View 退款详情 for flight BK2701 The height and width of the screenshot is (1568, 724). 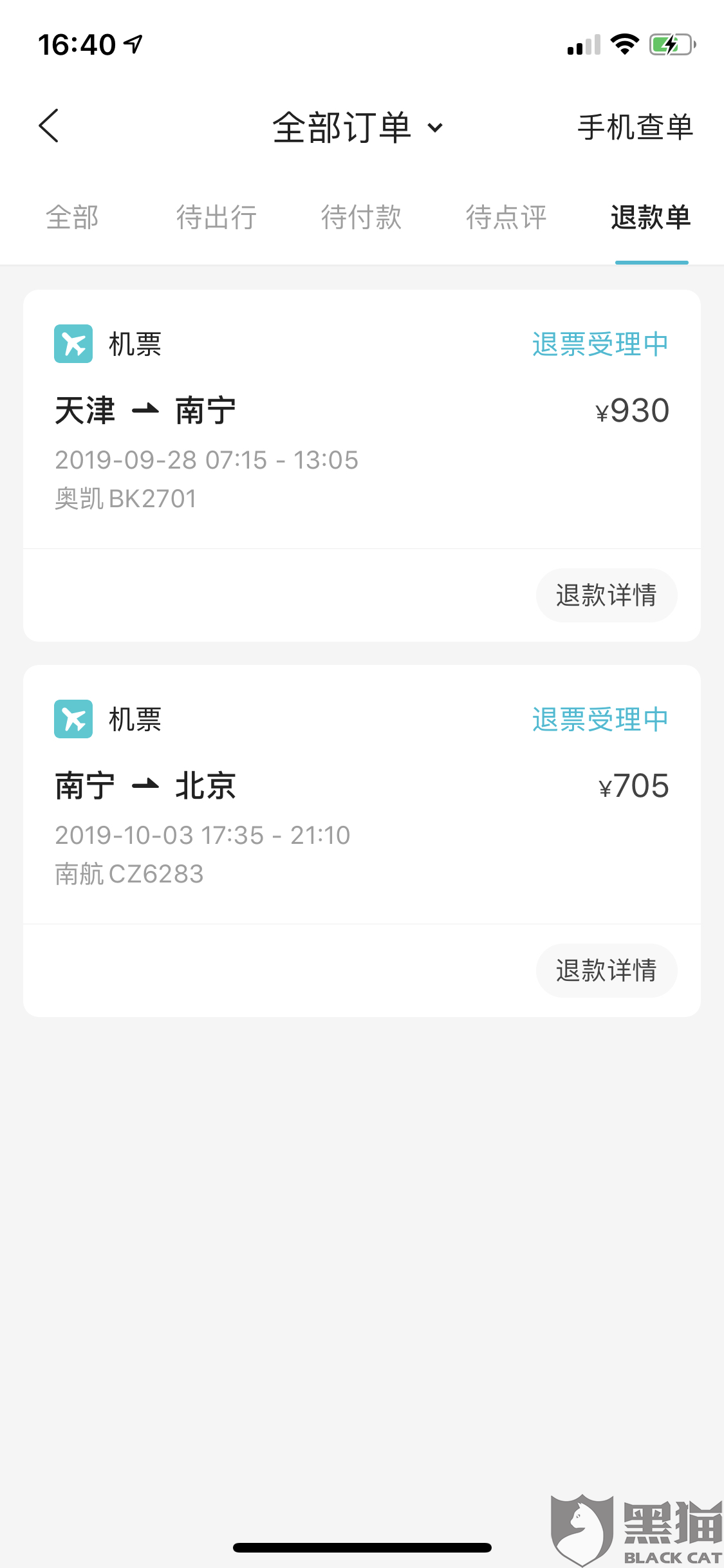point(606,595)
